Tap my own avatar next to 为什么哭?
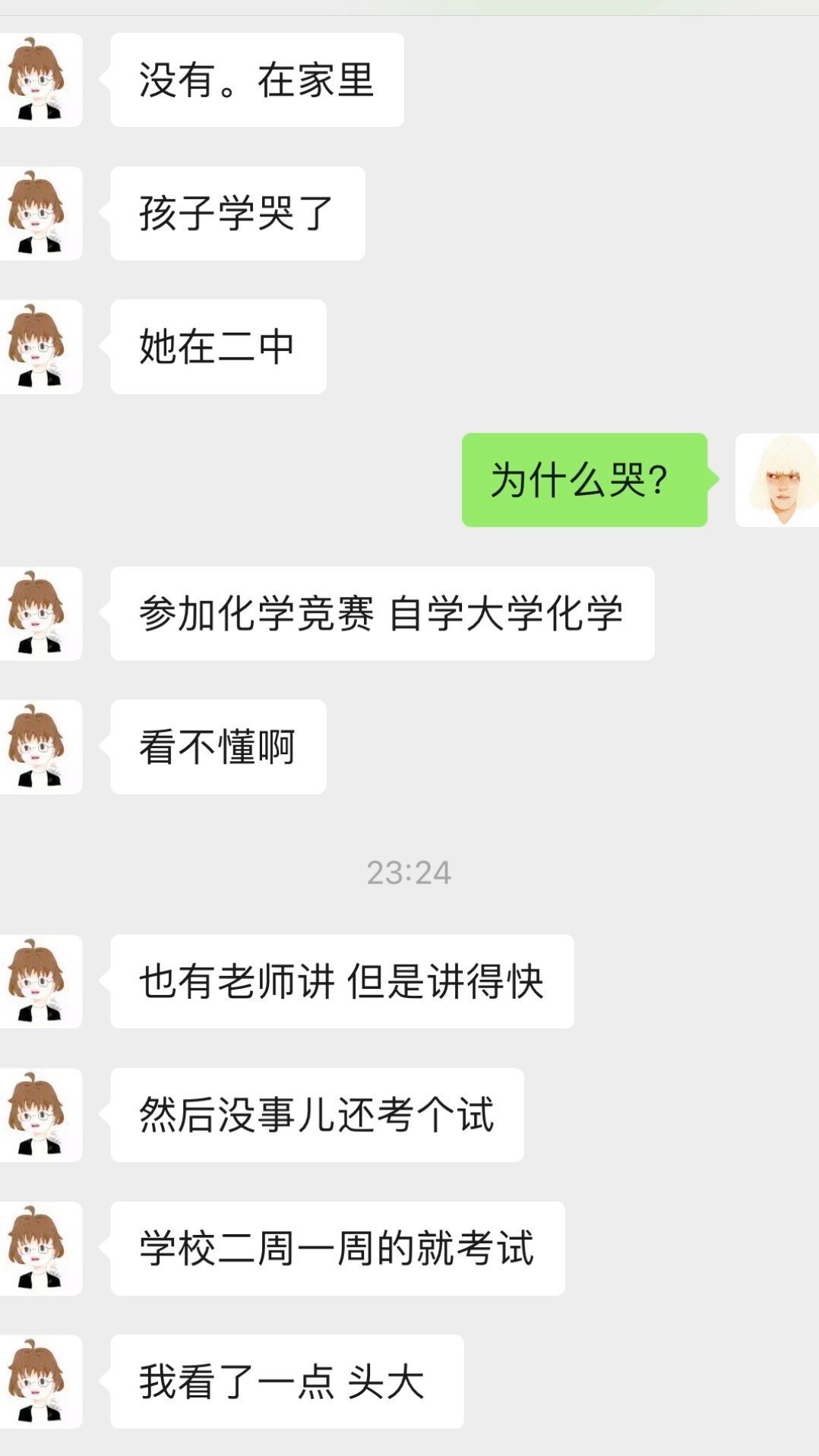The image size is (819, 1456). [778, 480]
